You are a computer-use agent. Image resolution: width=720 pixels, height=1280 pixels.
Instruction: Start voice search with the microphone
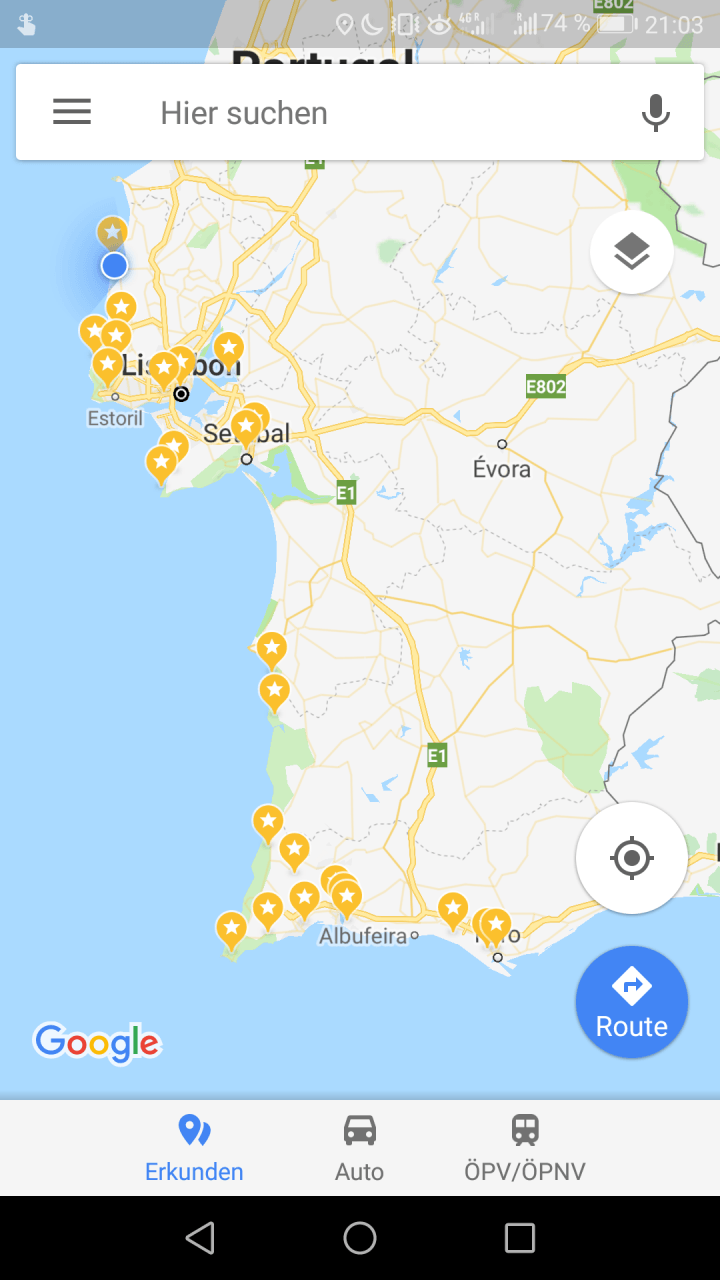click(x=655, y=113)
